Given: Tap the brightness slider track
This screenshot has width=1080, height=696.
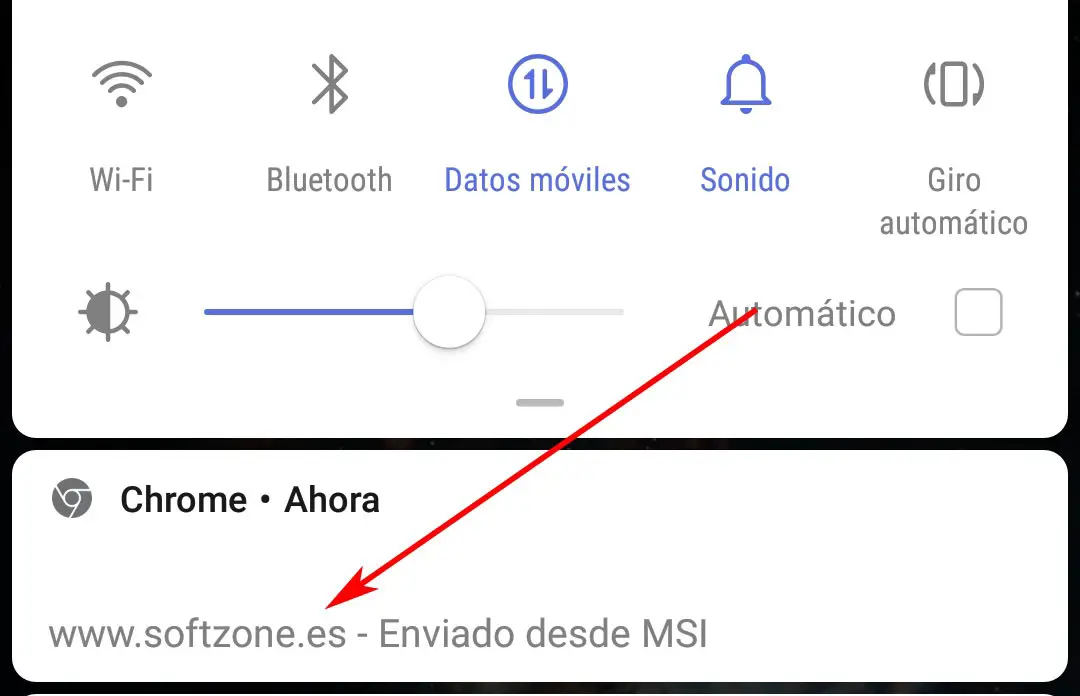Looking at the screenshot, I should 560,312.
